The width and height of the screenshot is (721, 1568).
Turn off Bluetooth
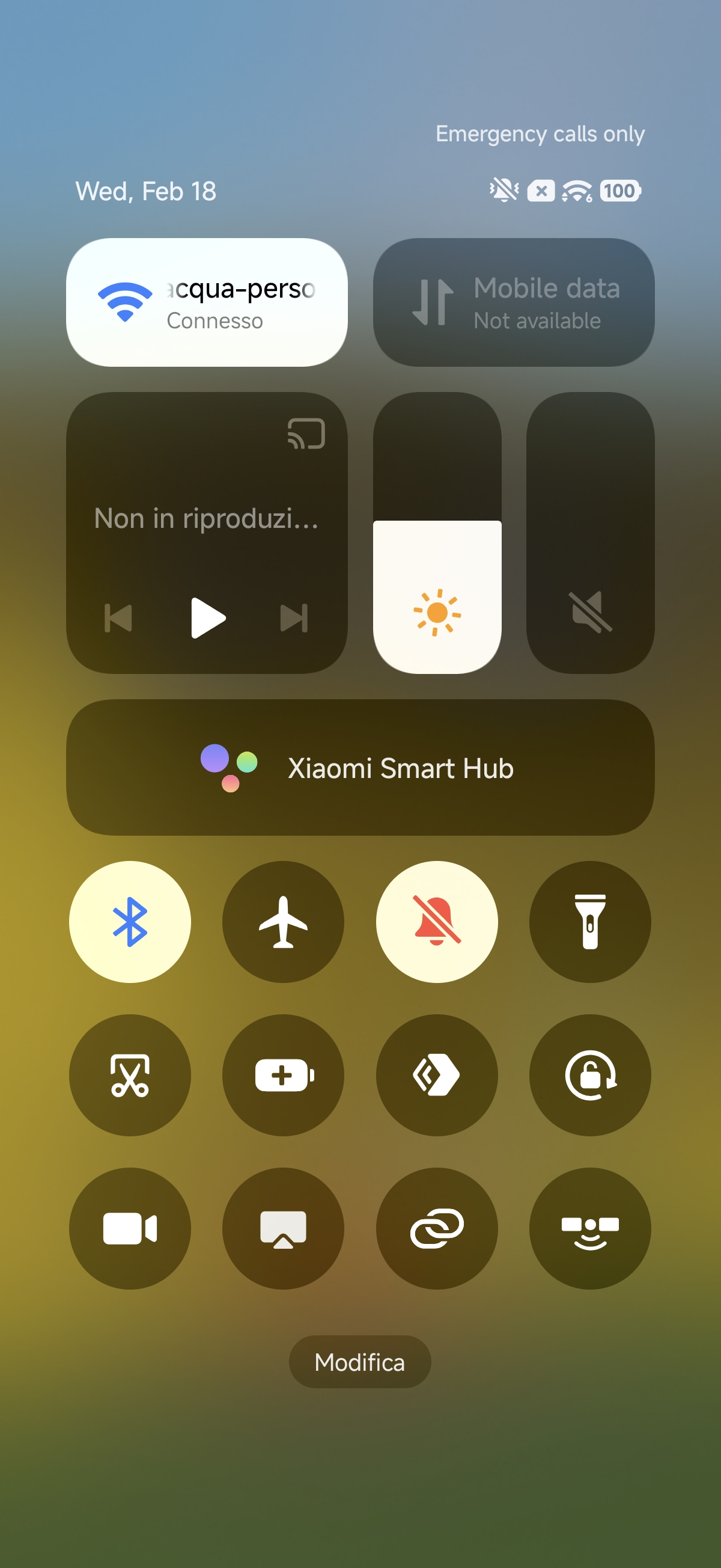coord(130,921)
